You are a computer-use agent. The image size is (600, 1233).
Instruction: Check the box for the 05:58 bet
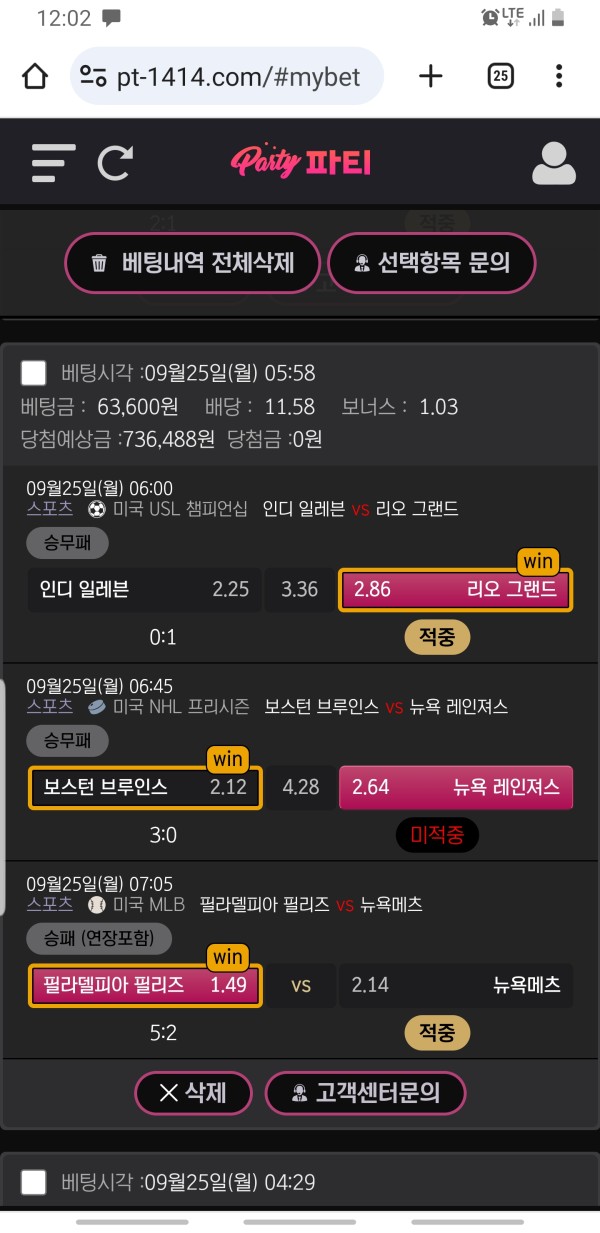click(x=34, y=373)
